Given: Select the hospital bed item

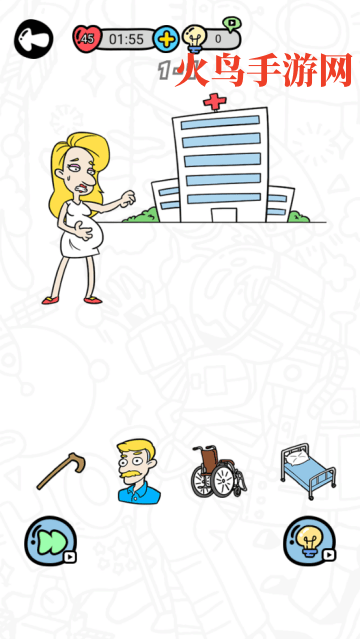Looking at the screenshot, I should (308, 472).
